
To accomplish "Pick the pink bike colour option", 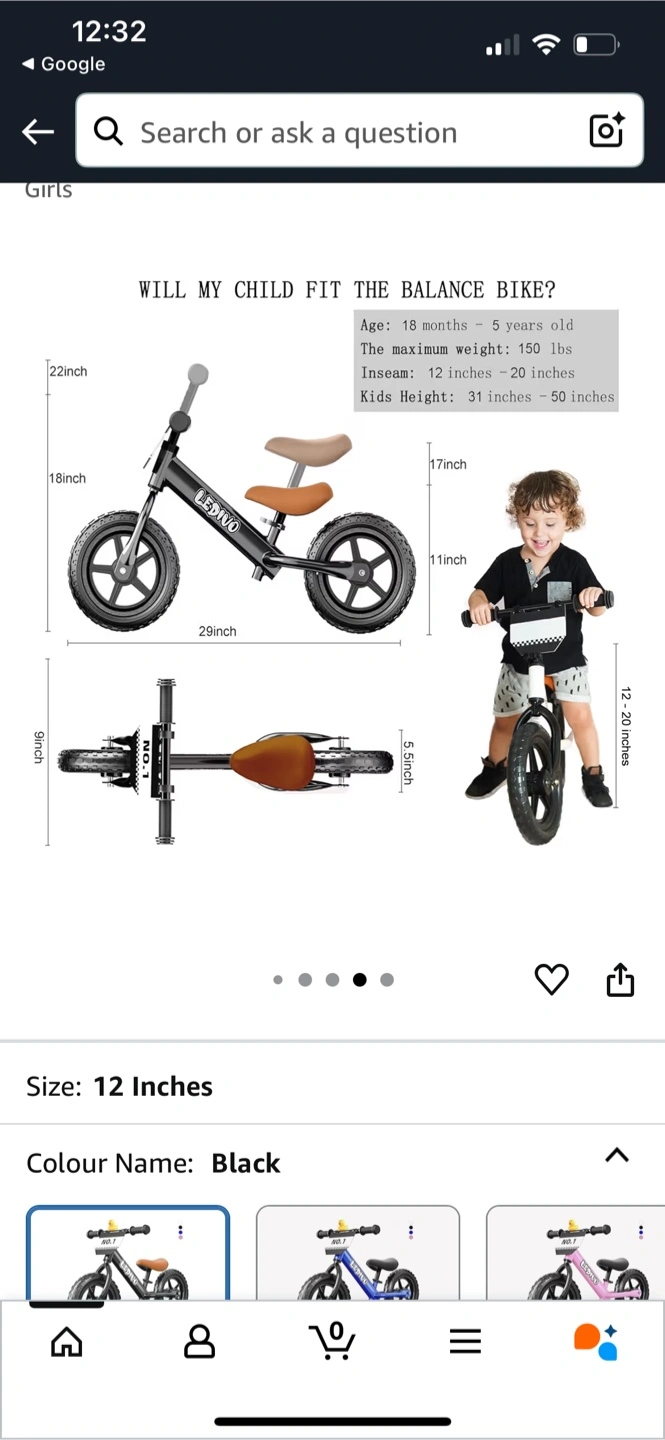I will pyautogui.click(x=576, y=1253).
